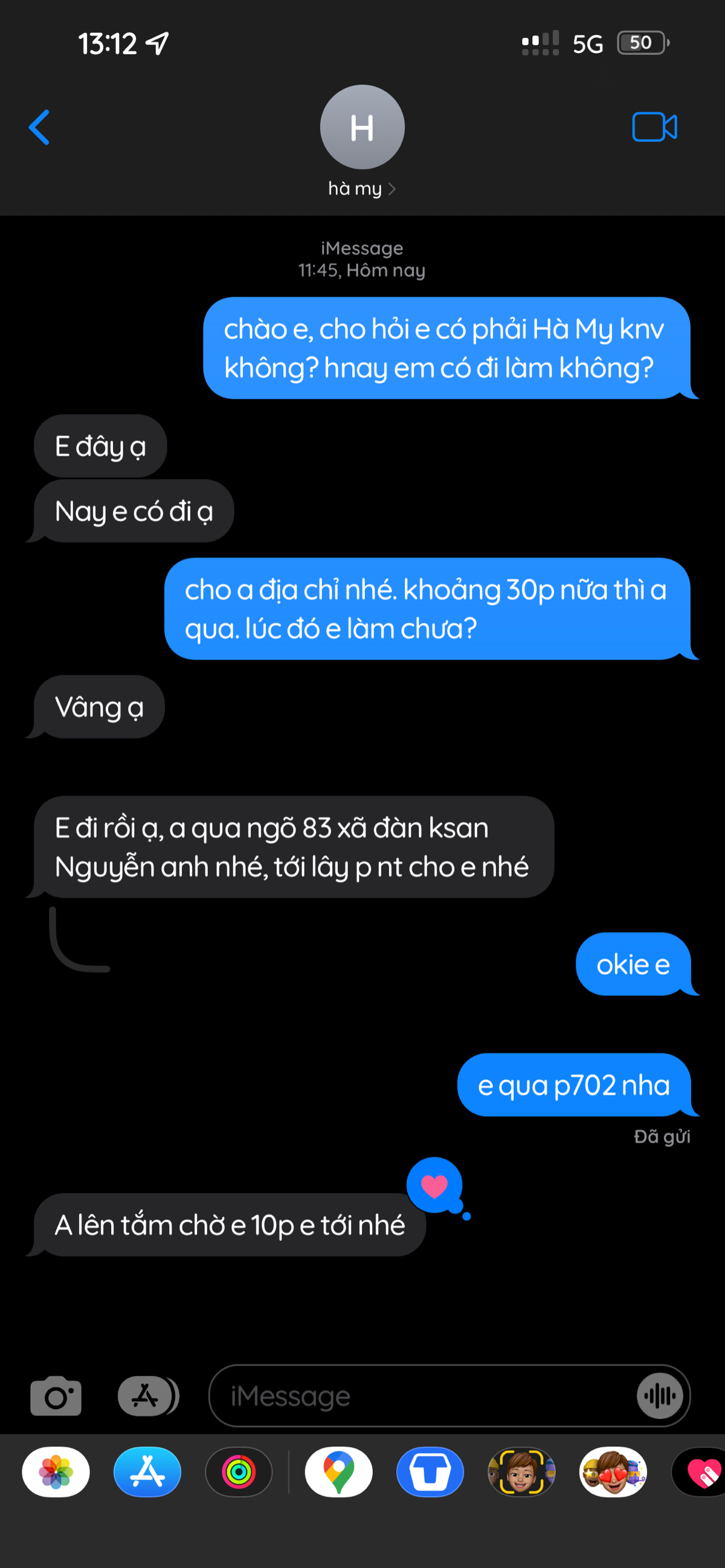The image size is (725, 1568).
Task: Go back to the message list
Action: (x=39, y=127)
